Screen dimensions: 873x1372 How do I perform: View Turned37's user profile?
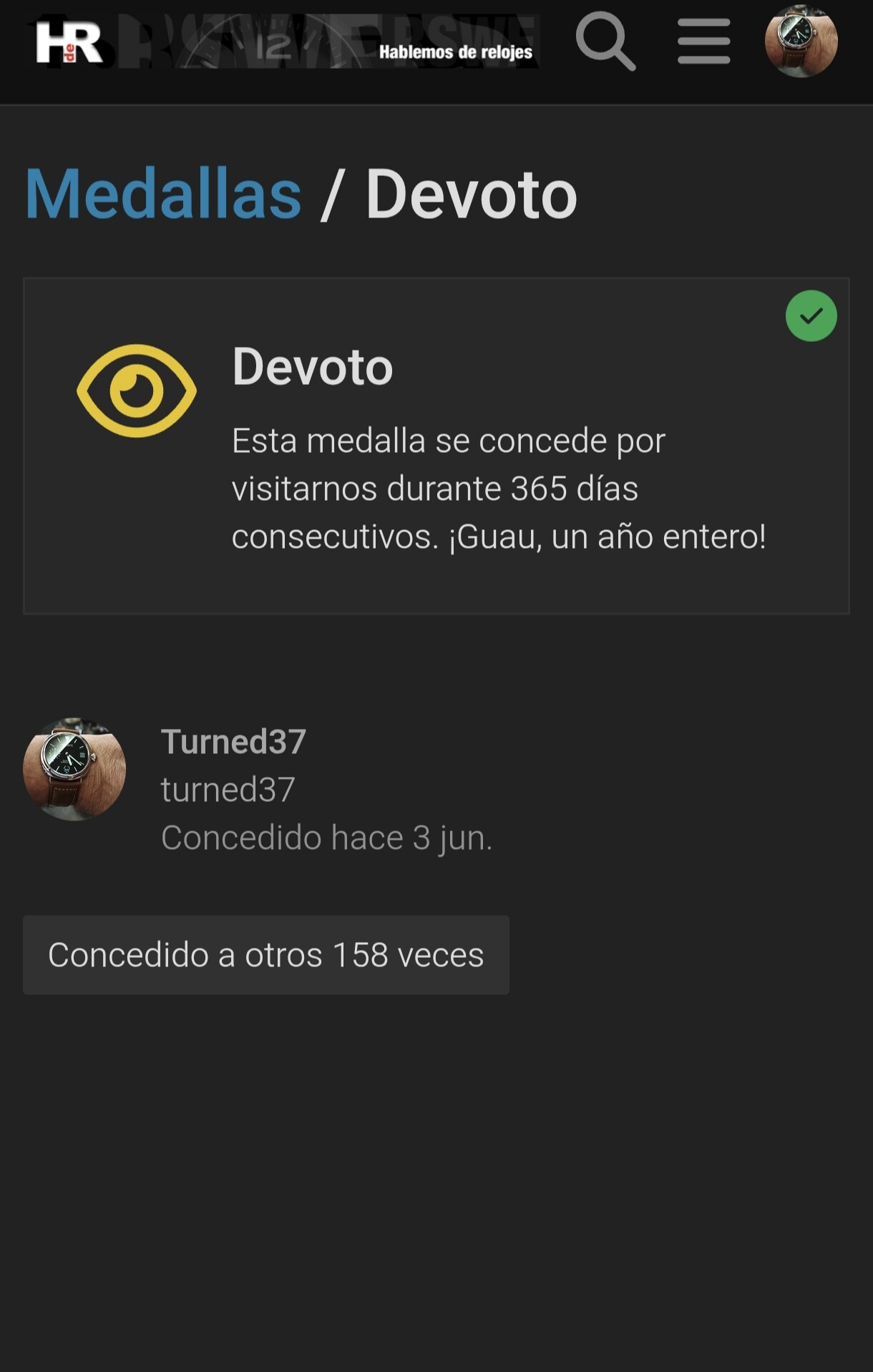pyautogui.click(x=233, y=742)
